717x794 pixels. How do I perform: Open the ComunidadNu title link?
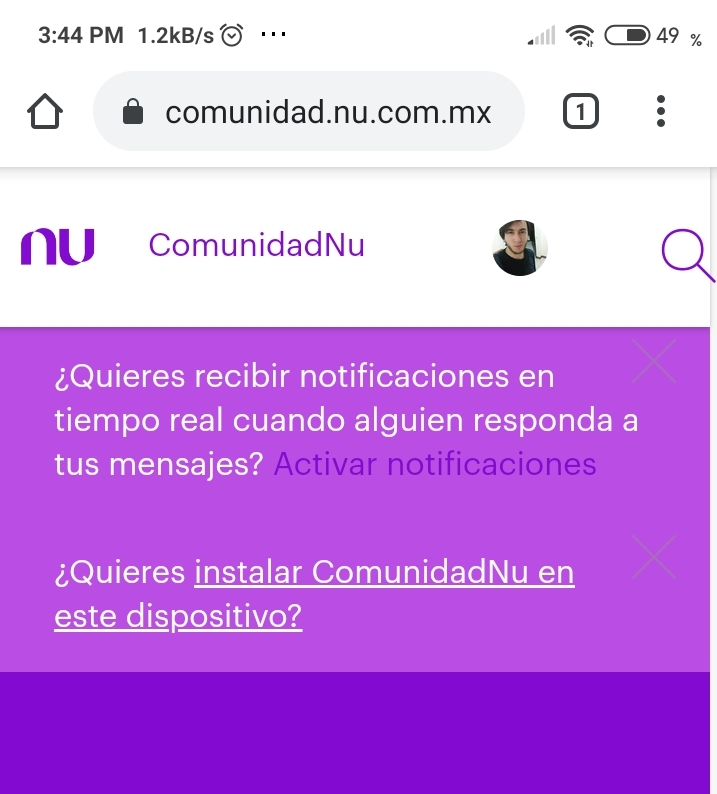tap(256, 245)
